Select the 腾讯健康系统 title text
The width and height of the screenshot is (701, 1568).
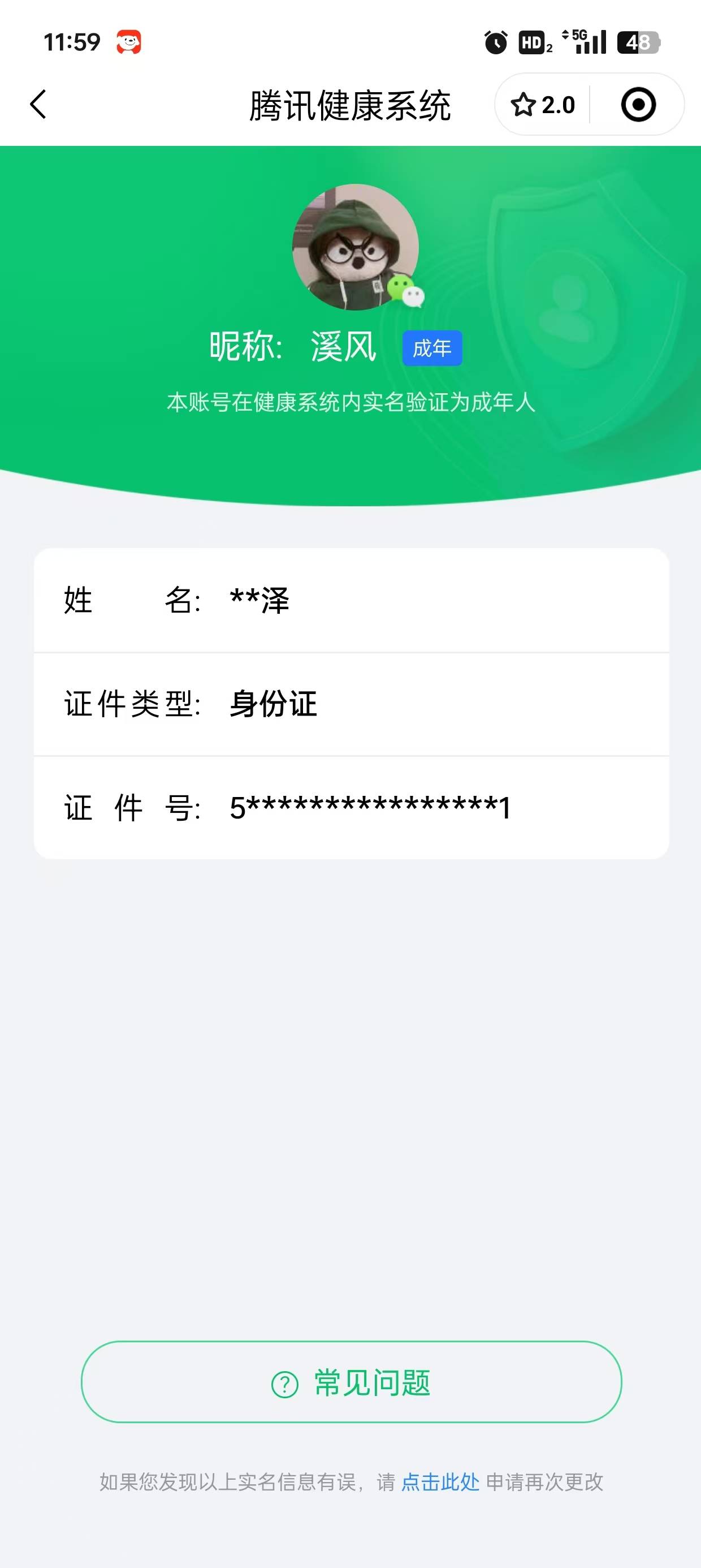pyautogui.click(x=350, y=104)
